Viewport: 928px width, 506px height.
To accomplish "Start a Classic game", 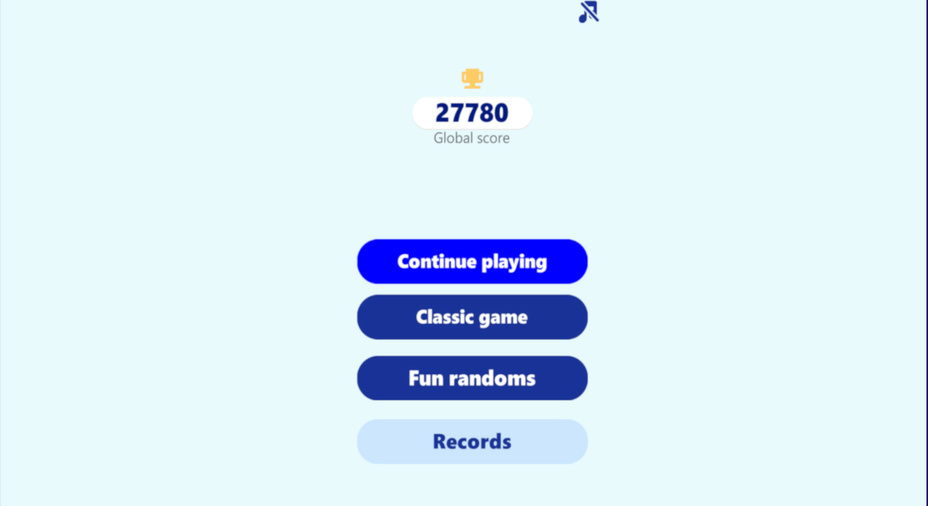I will click(472, 317).
